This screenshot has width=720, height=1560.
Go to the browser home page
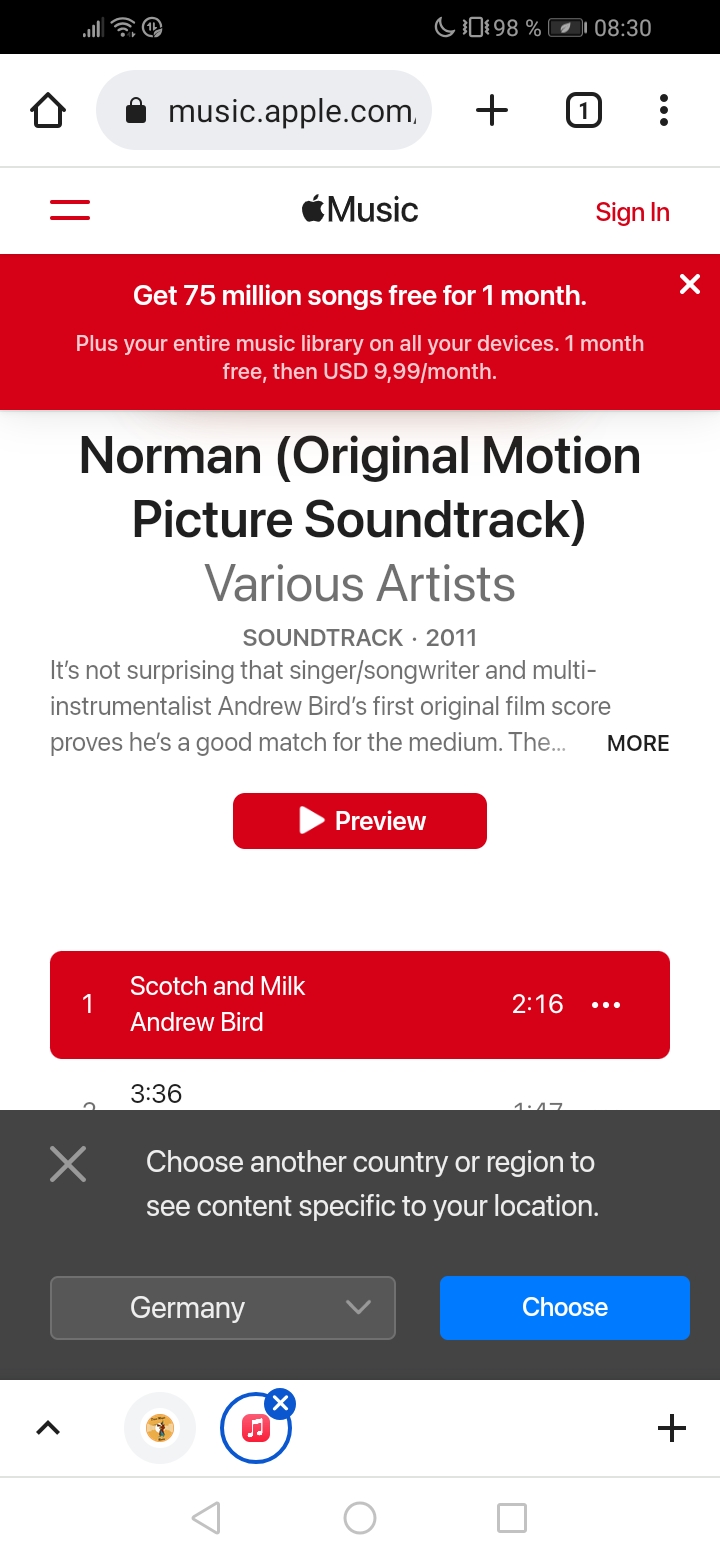coord(48,110)
